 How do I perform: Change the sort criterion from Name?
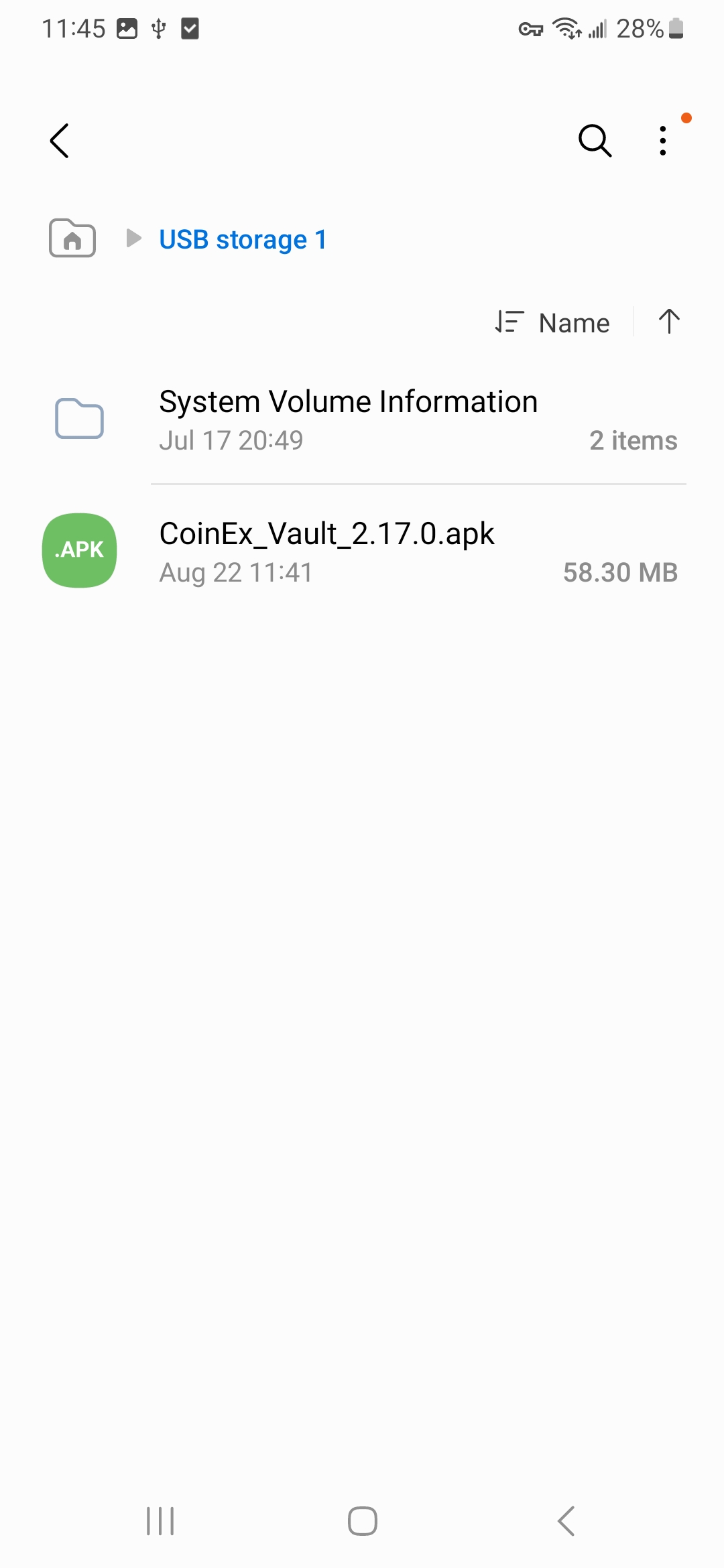coord(552,322)
